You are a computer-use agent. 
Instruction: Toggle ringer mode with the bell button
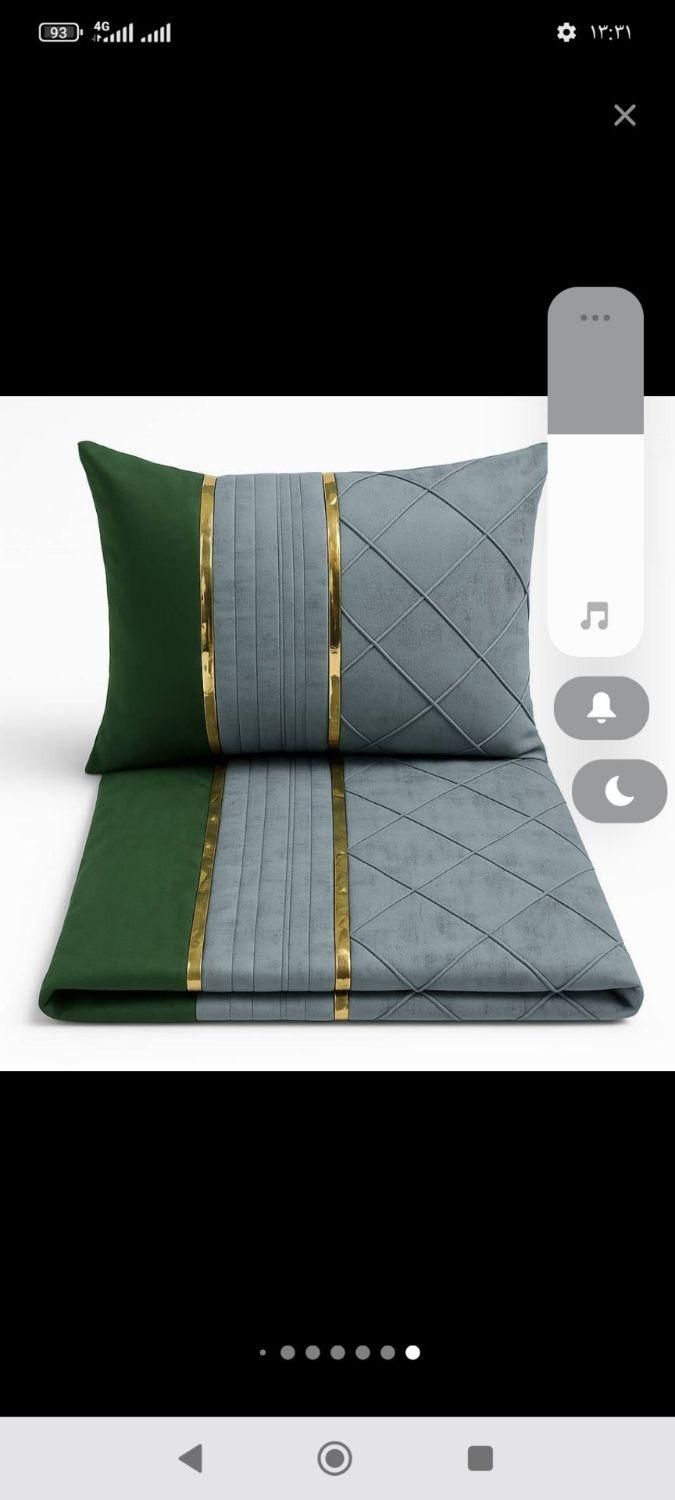(601, 708)
